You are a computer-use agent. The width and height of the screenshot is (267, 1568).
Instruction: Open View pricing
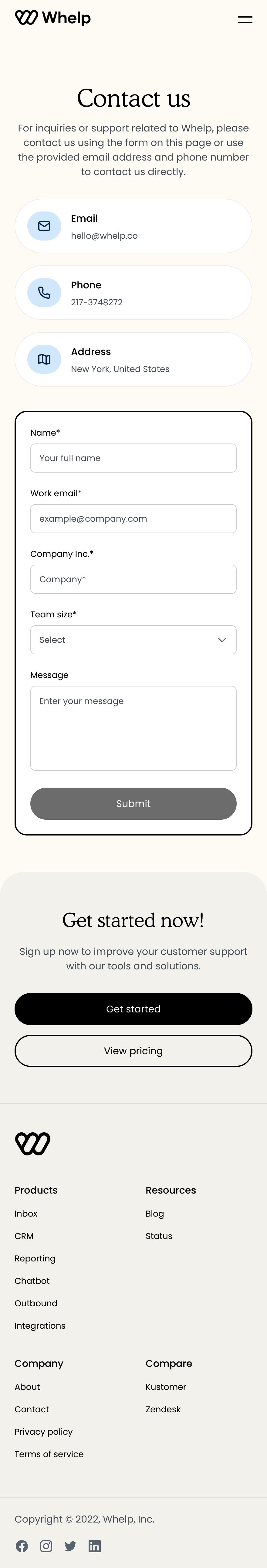tap(133, 1051)
